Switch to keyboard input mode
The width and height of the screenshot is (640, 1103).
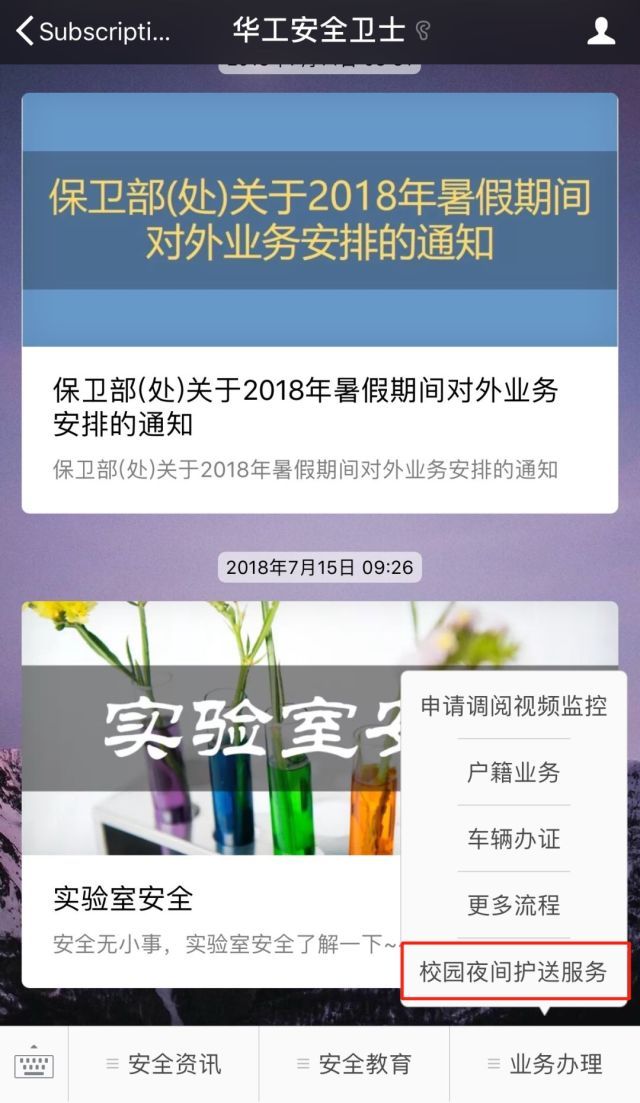(34, 1064)
